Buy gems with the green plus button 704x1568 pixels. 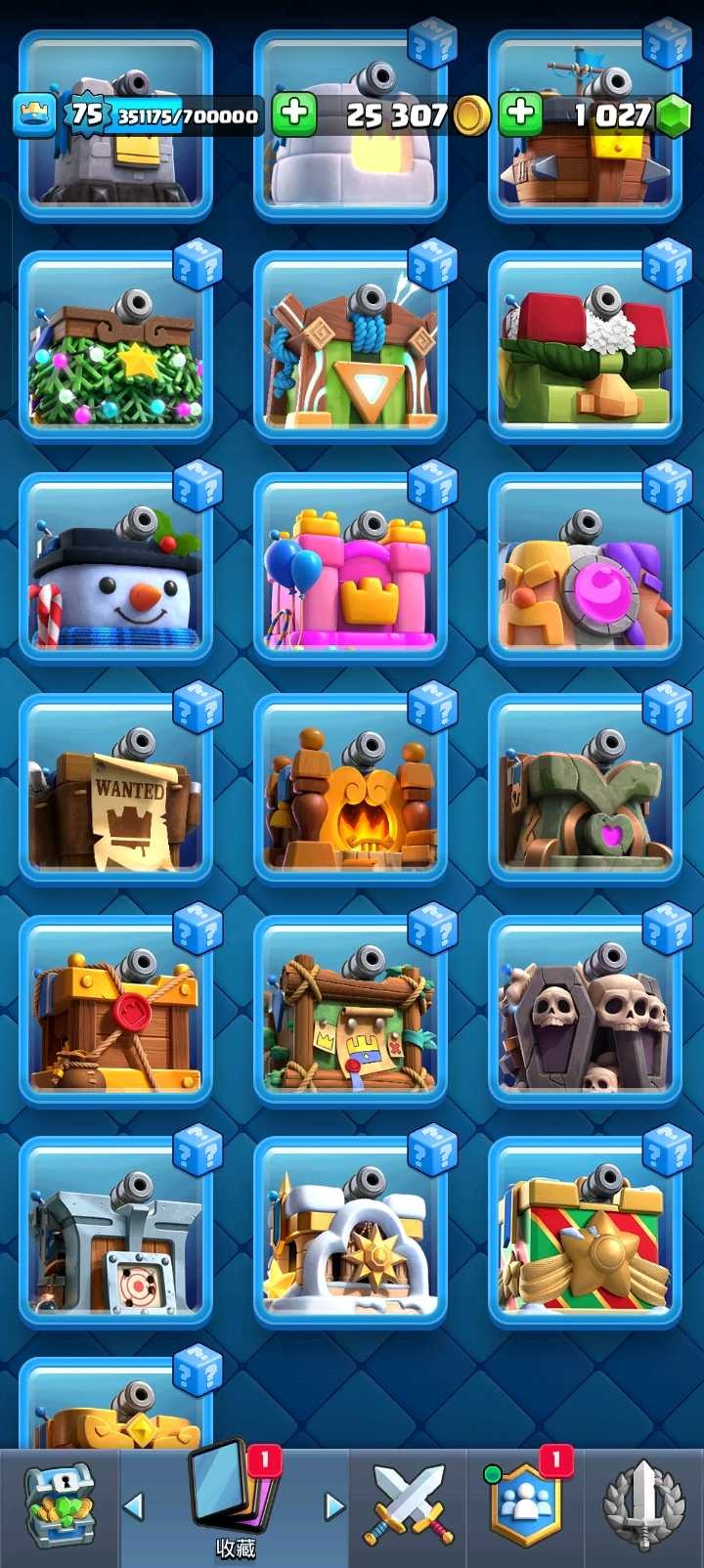tap(520, 114)
